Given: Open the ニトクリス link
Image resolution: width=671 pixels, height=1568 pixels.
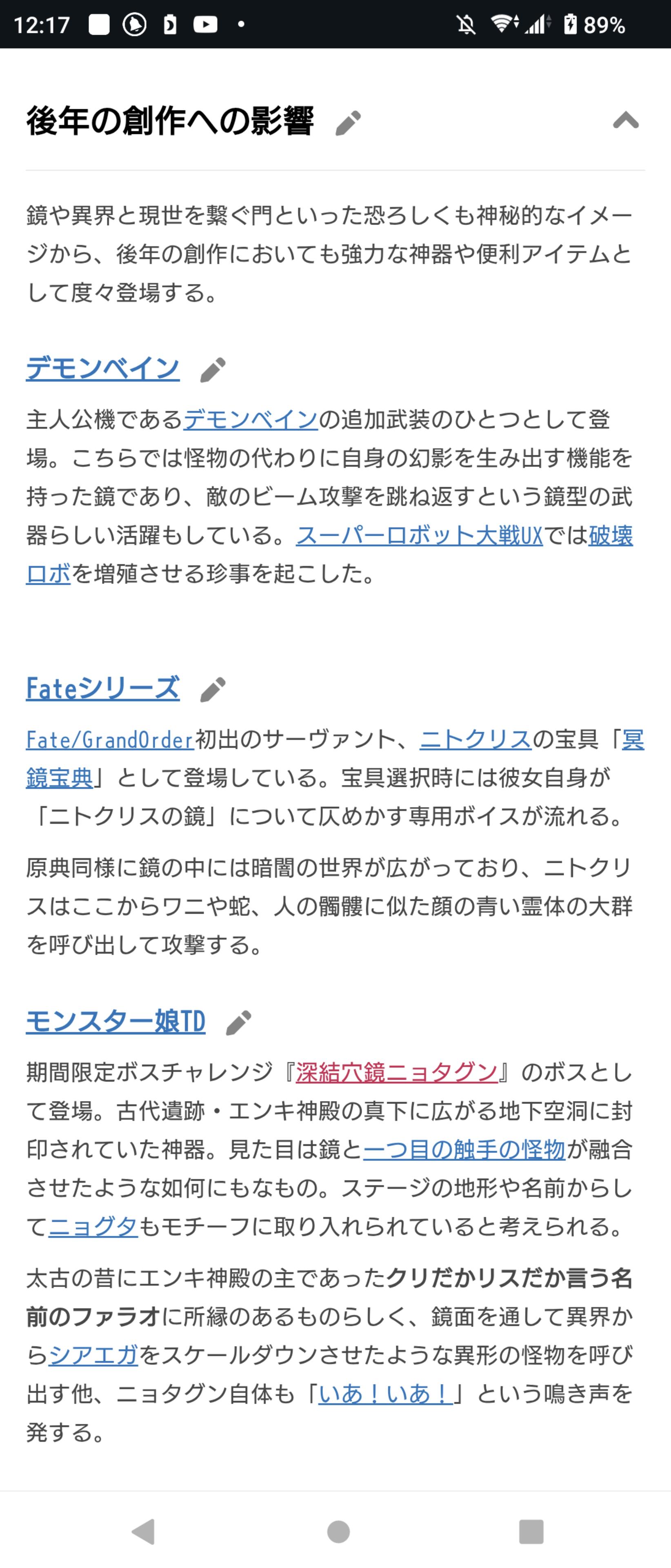Looking at the screenshot, I should point(476,739).
